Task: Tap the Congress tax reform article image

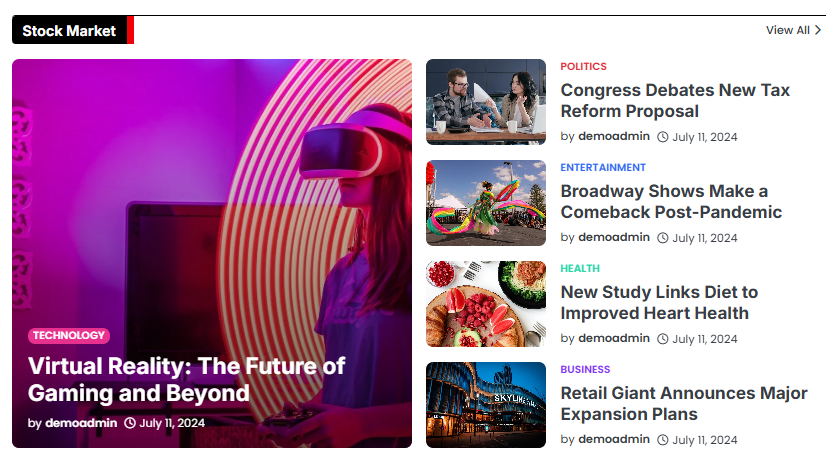Action: click(486, 102)
